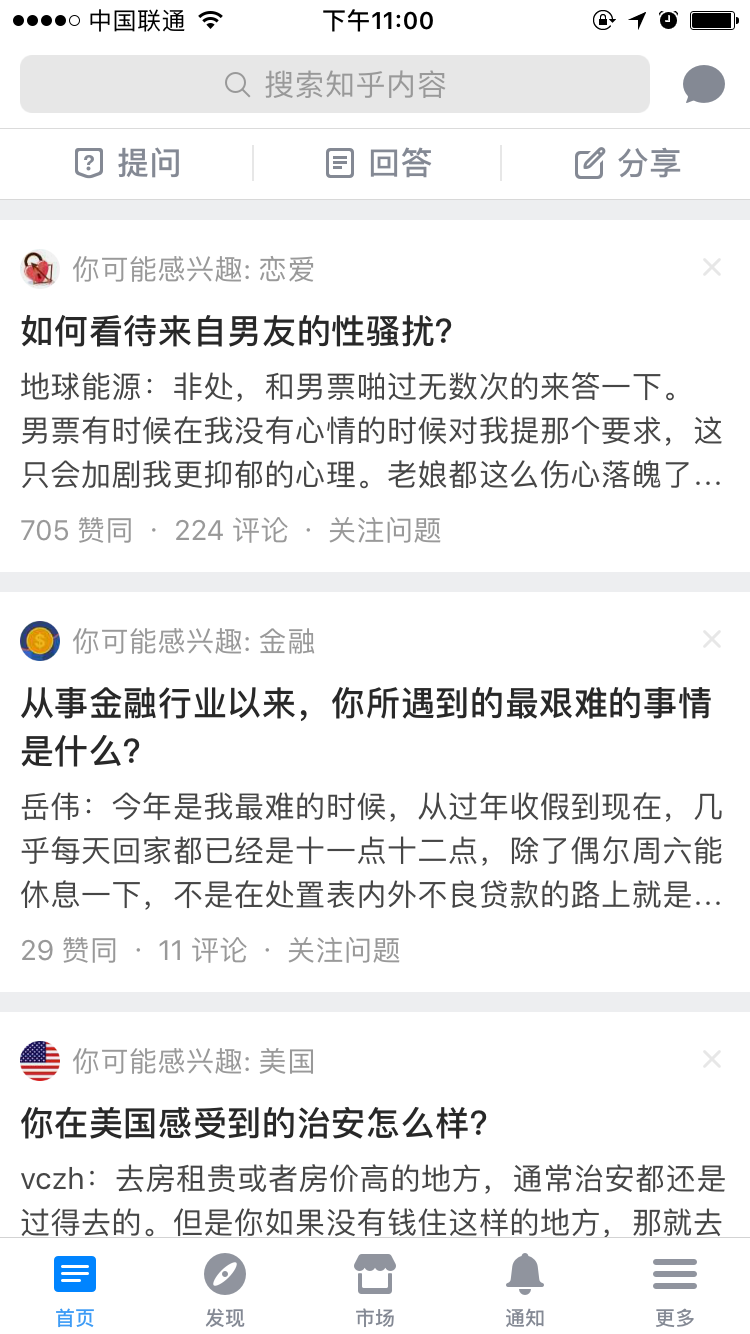Screen dimensions: 750x1334
Task: Open the 通知 notifications tab
Action: coord(525,1291)
